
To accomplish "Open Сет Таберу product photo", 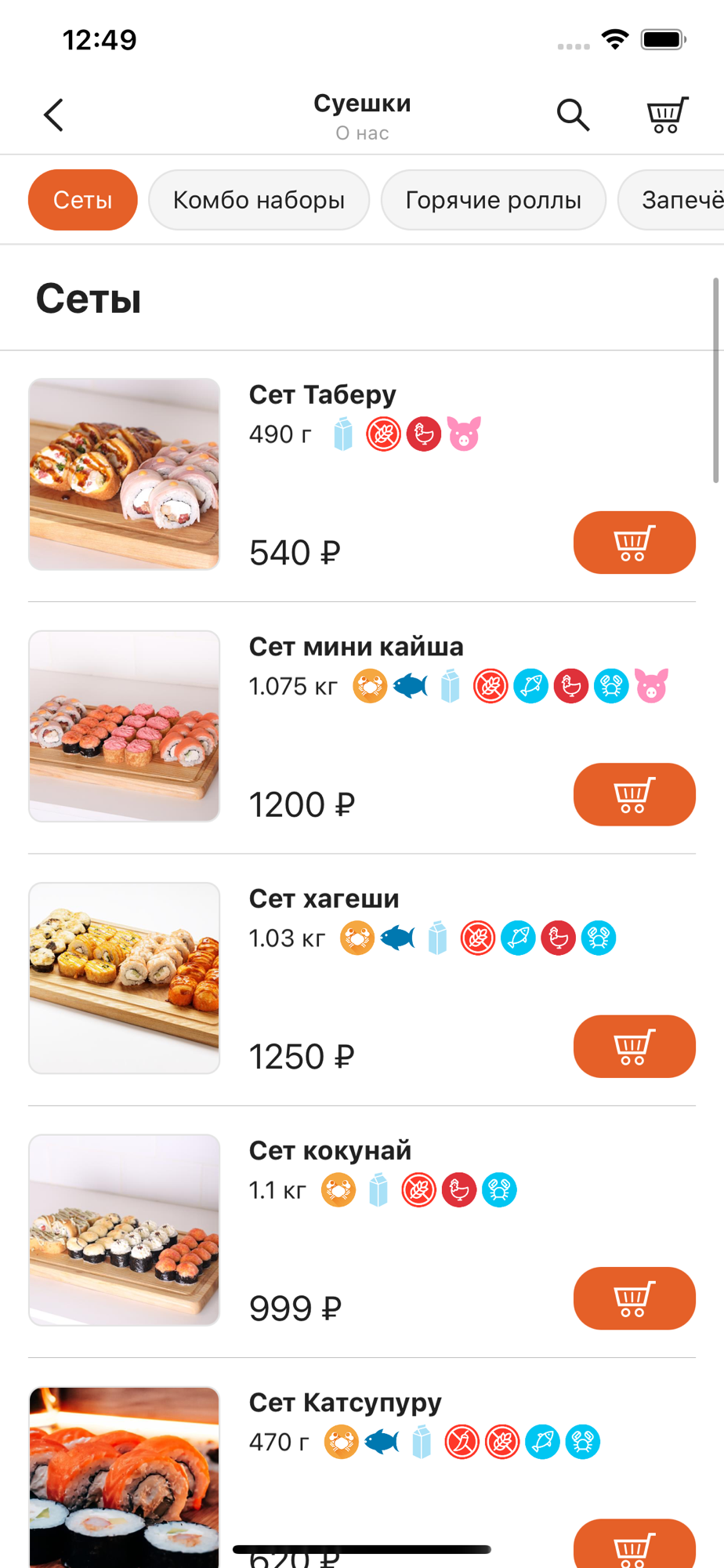I will click(125, 474).
